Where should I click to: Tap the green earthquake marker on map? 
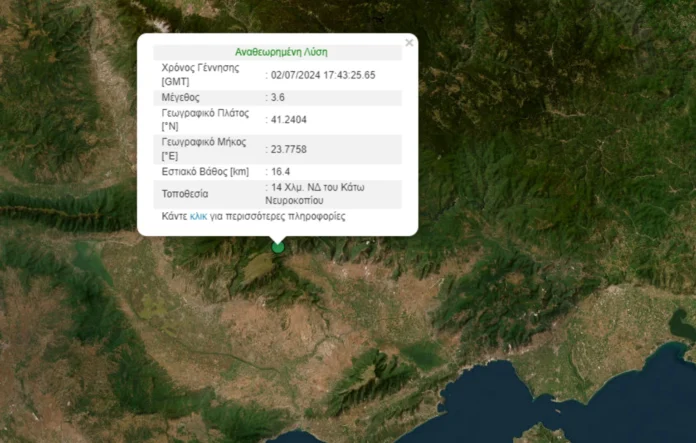point(278,247)
